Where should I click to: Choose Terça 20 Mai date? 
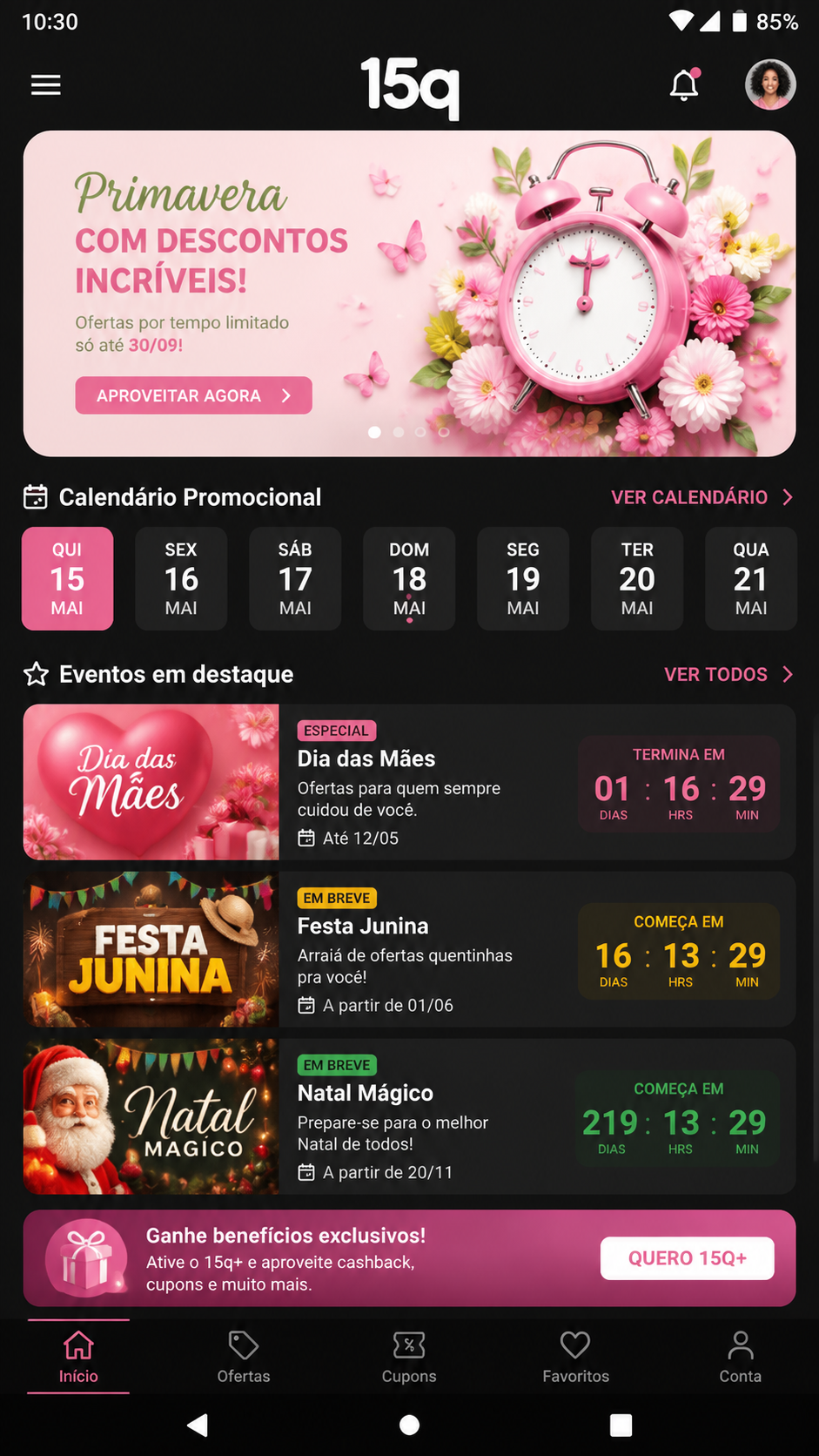[637, 578]
